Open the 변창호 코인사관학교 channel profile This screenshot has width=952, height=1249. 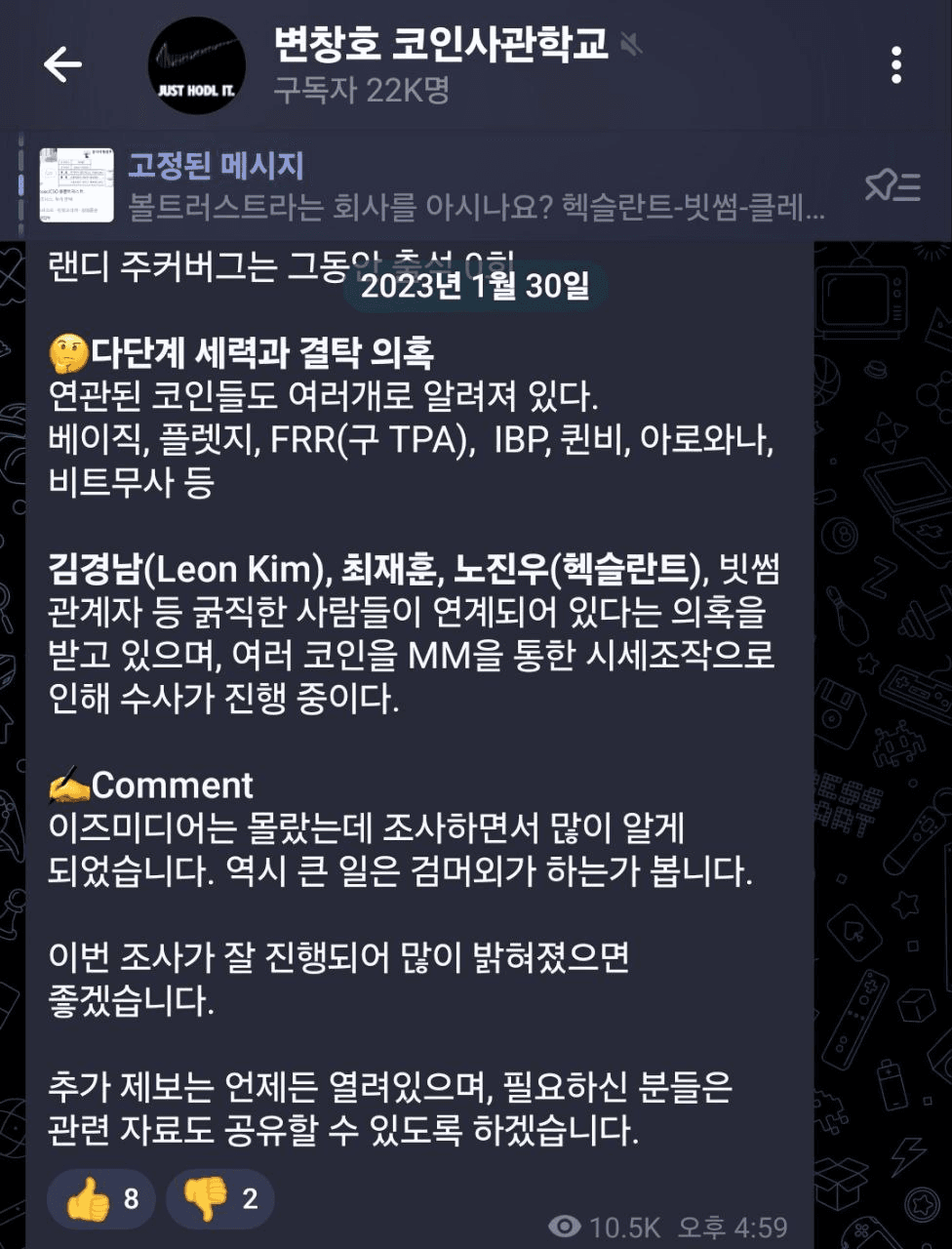pos(439,64)
